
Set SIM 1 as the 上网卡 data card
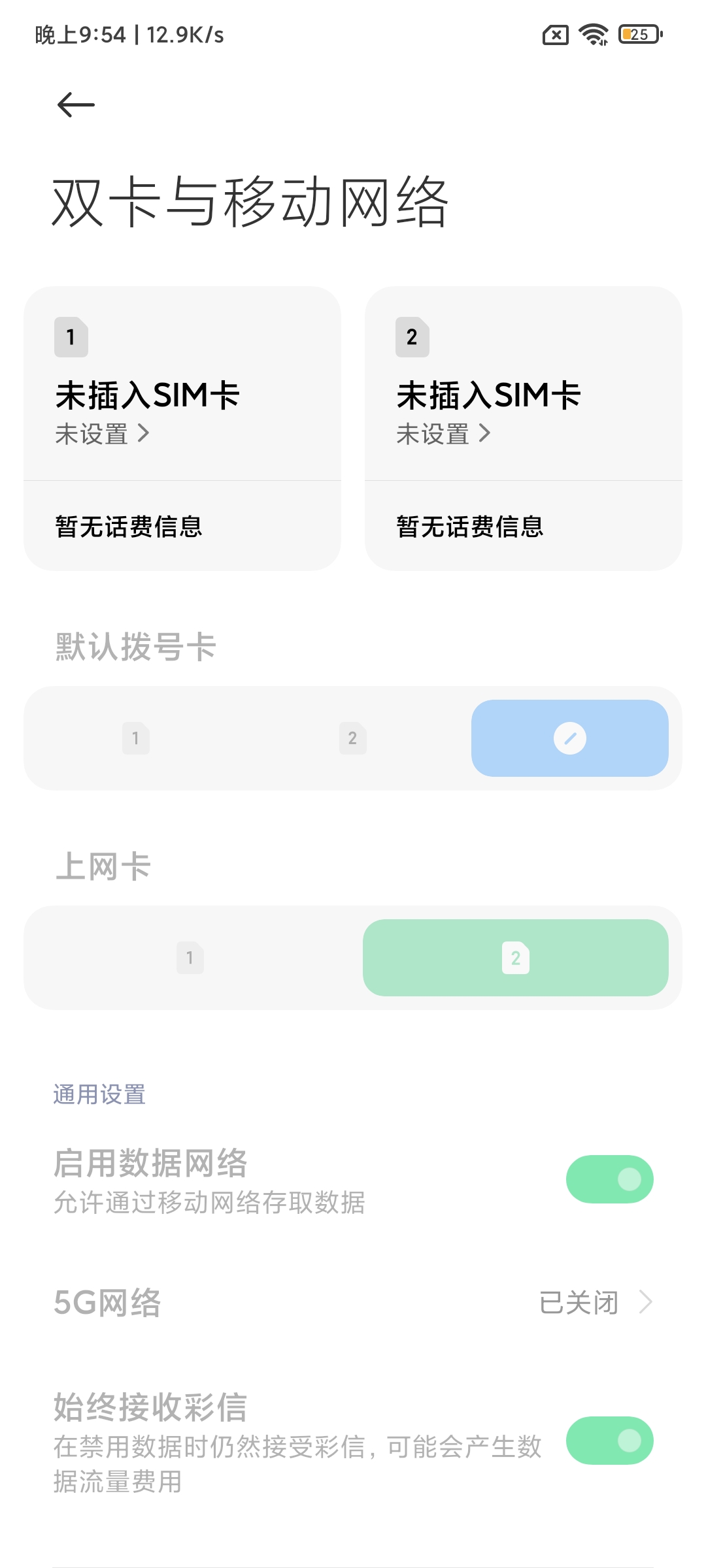coord(190,958)
